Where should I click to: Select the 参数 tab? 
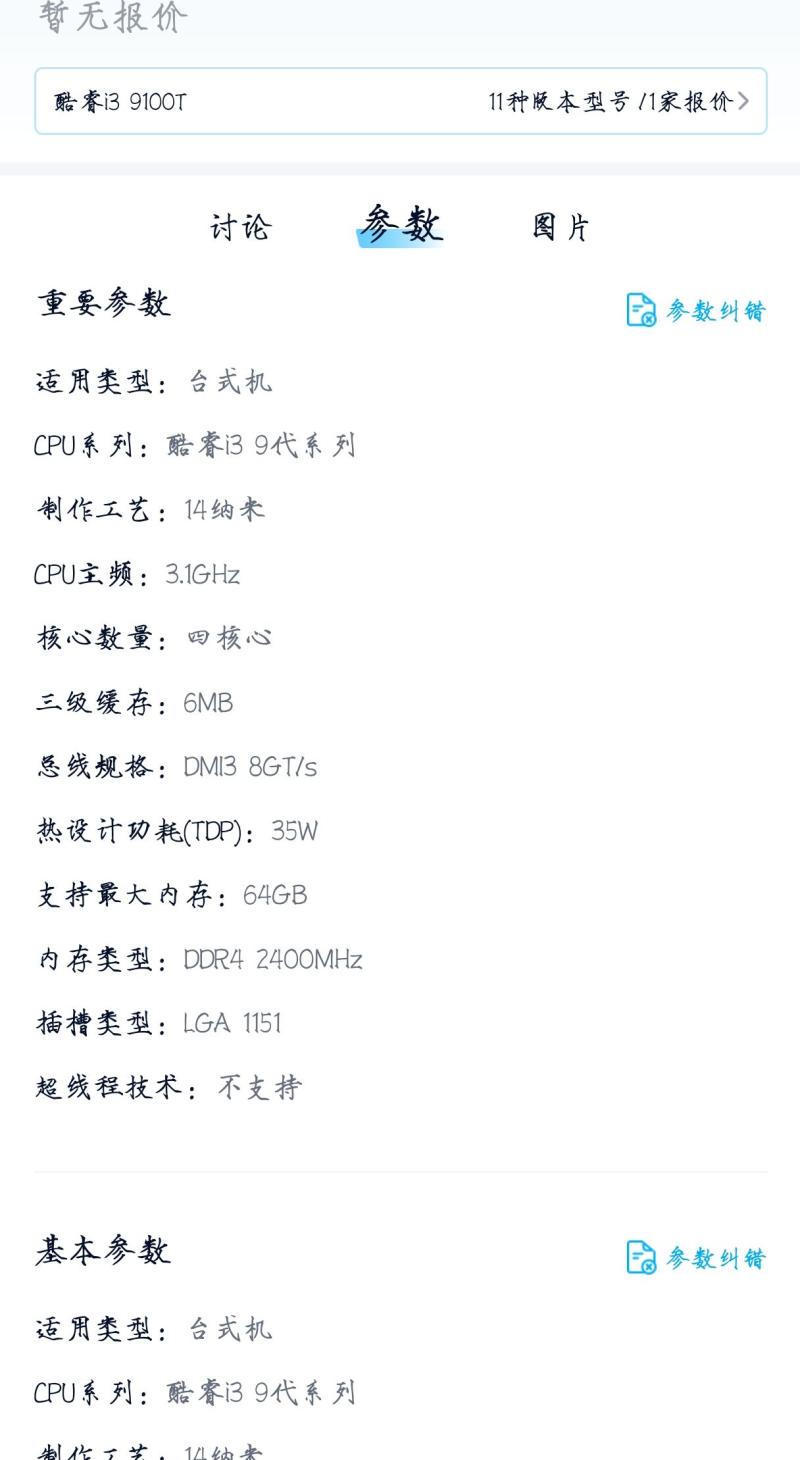tap(400, 225)
